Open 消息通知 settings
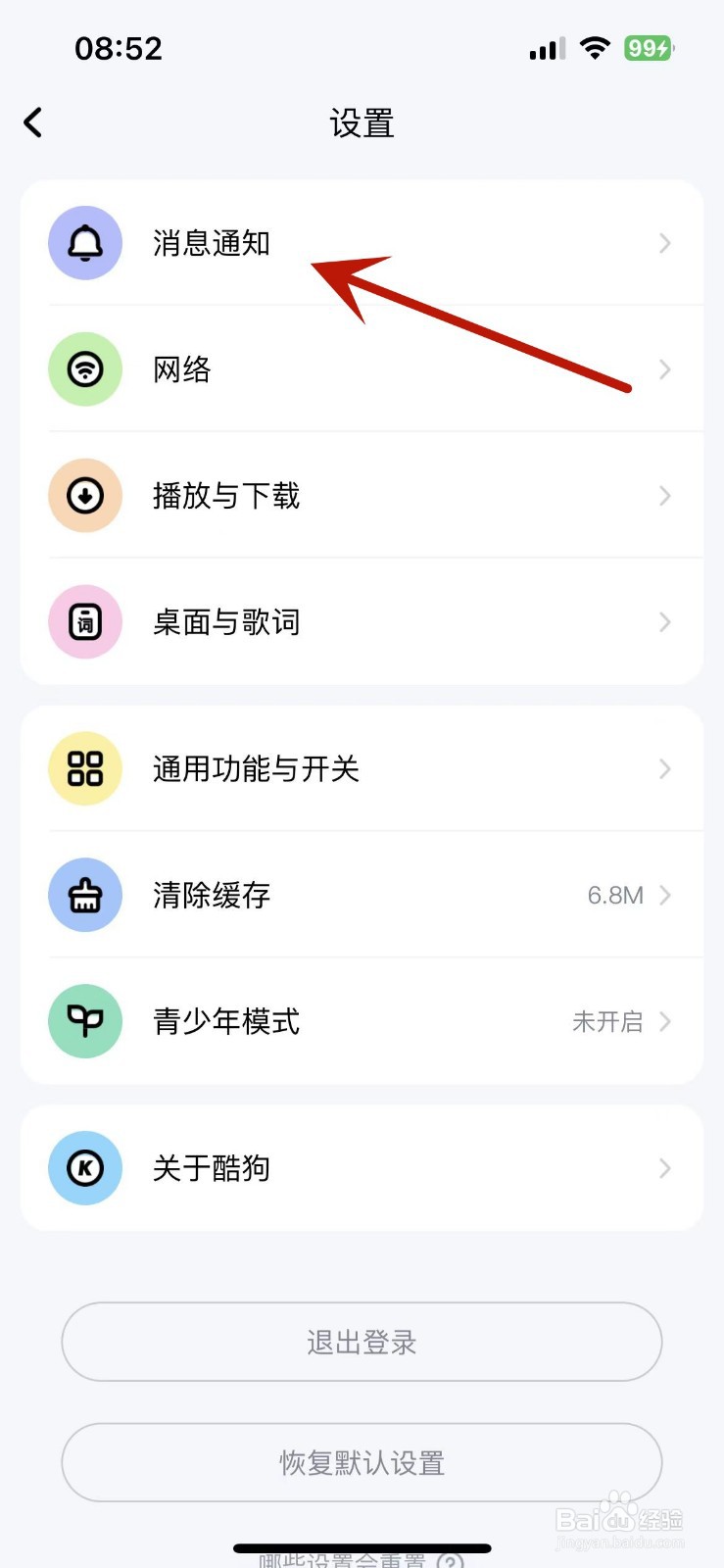The width and height of the screenshot is (724, 1568). point(362,243)
